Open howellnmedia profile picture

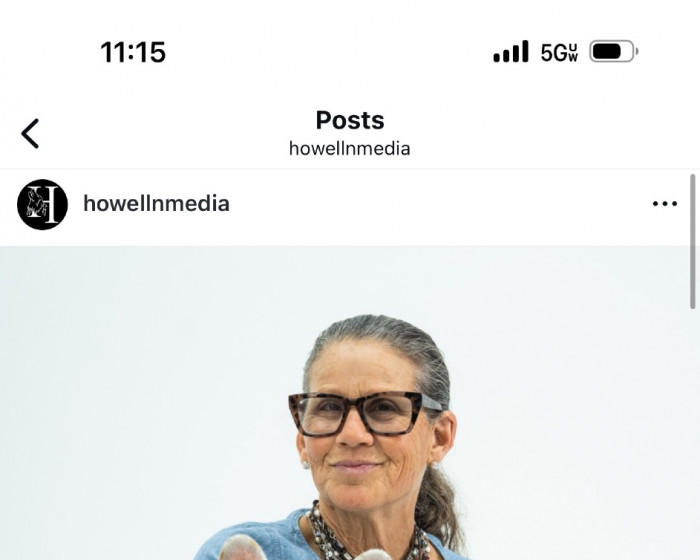[42, 204]
